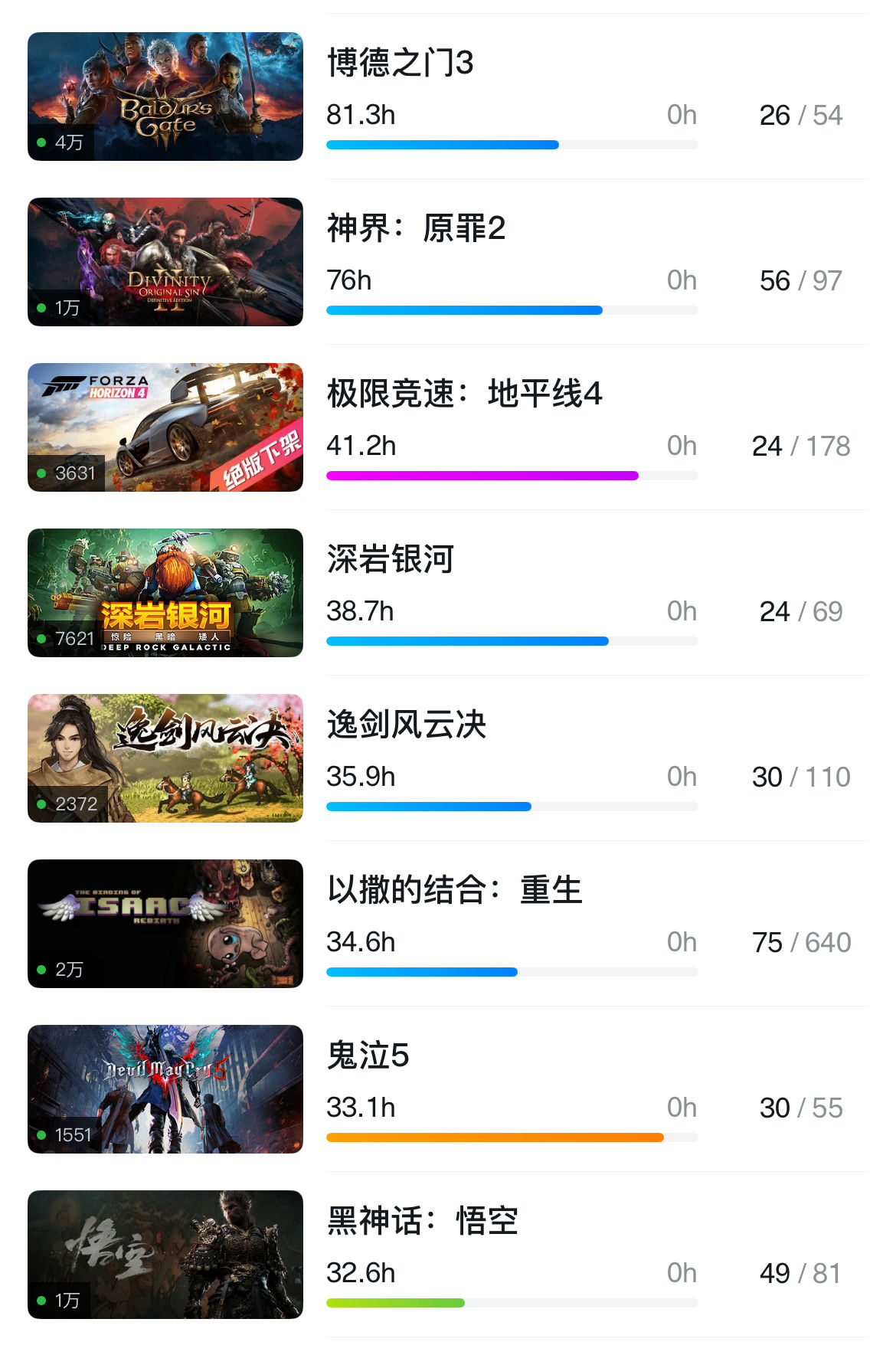Viewport: 896px width, 1355px height.
Task: Open the 神界：原罪2 game entry
Action: tap(416, 229)
